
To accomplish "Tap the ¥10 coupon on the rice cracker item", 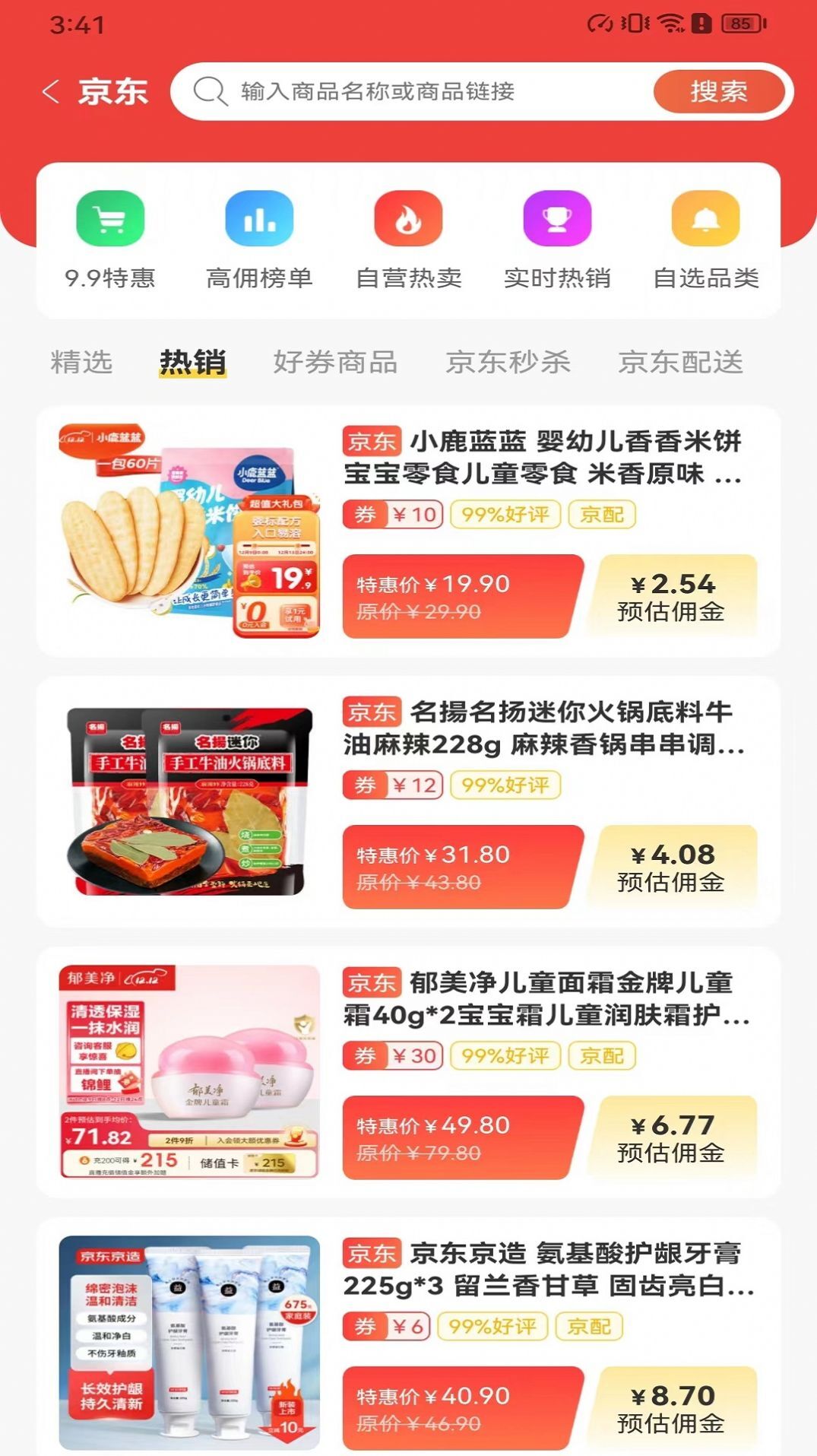I will [392, 514].
